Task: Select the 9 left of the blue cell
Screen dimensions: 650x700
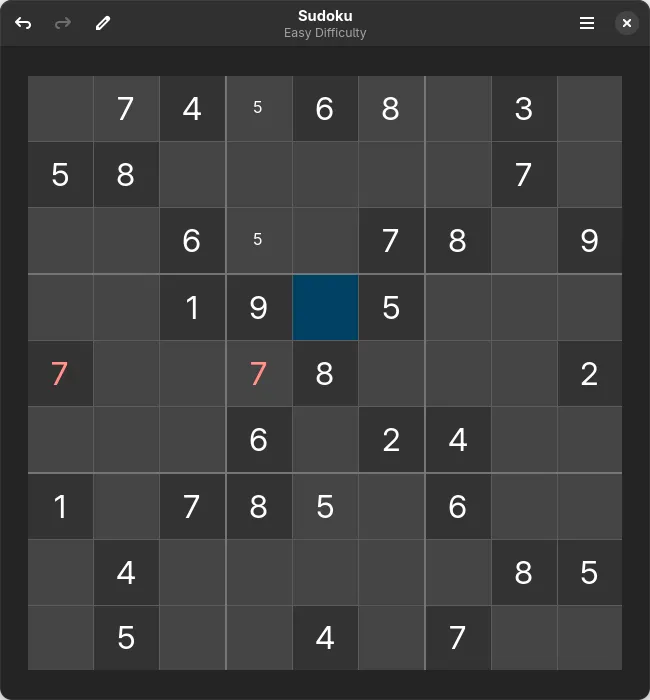Action: (x=258, y=307)
